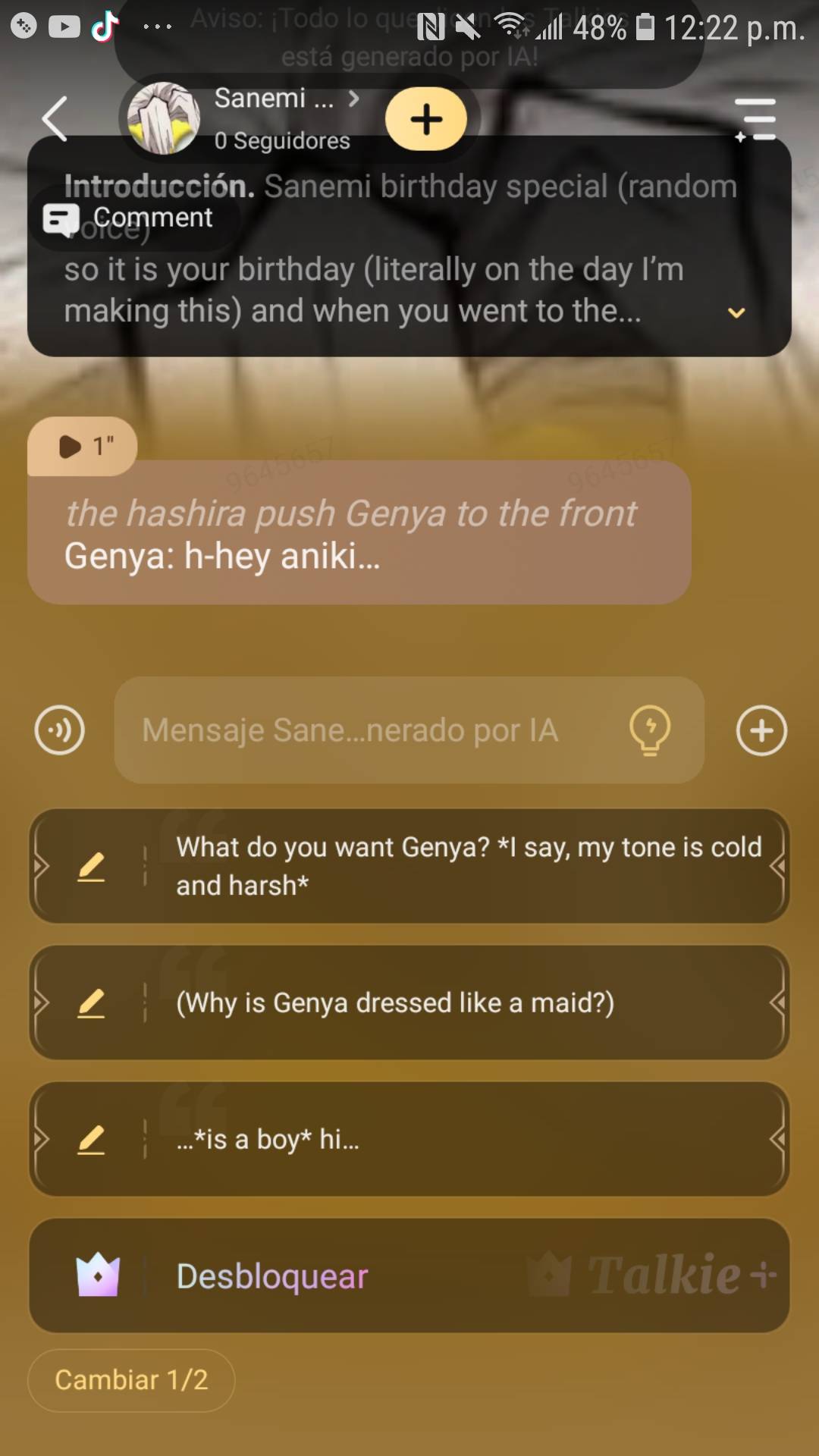Open the plus attachments icon beside input

point(761,730)
